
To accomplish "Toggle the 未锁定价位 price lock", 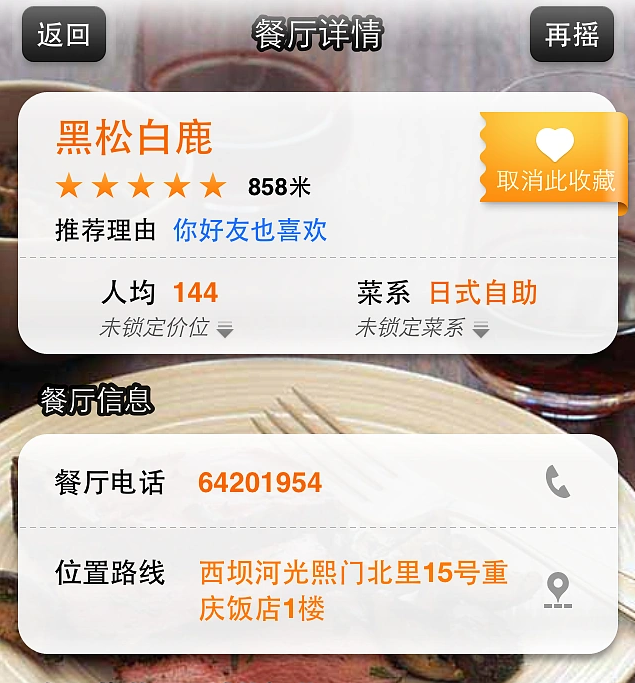I will coord(166,328).
